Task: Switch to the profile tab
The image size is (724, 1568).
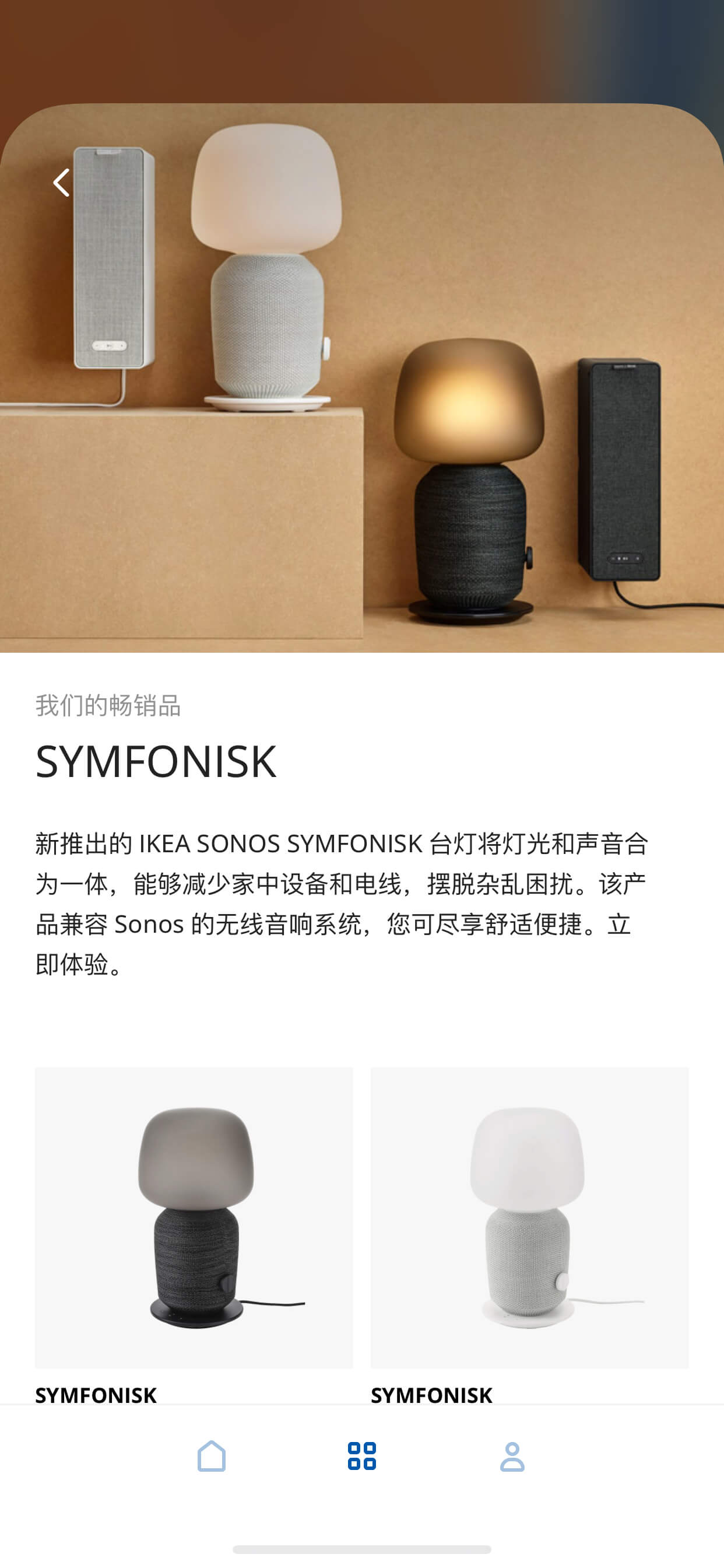Action: click(x=512, y=1456)
